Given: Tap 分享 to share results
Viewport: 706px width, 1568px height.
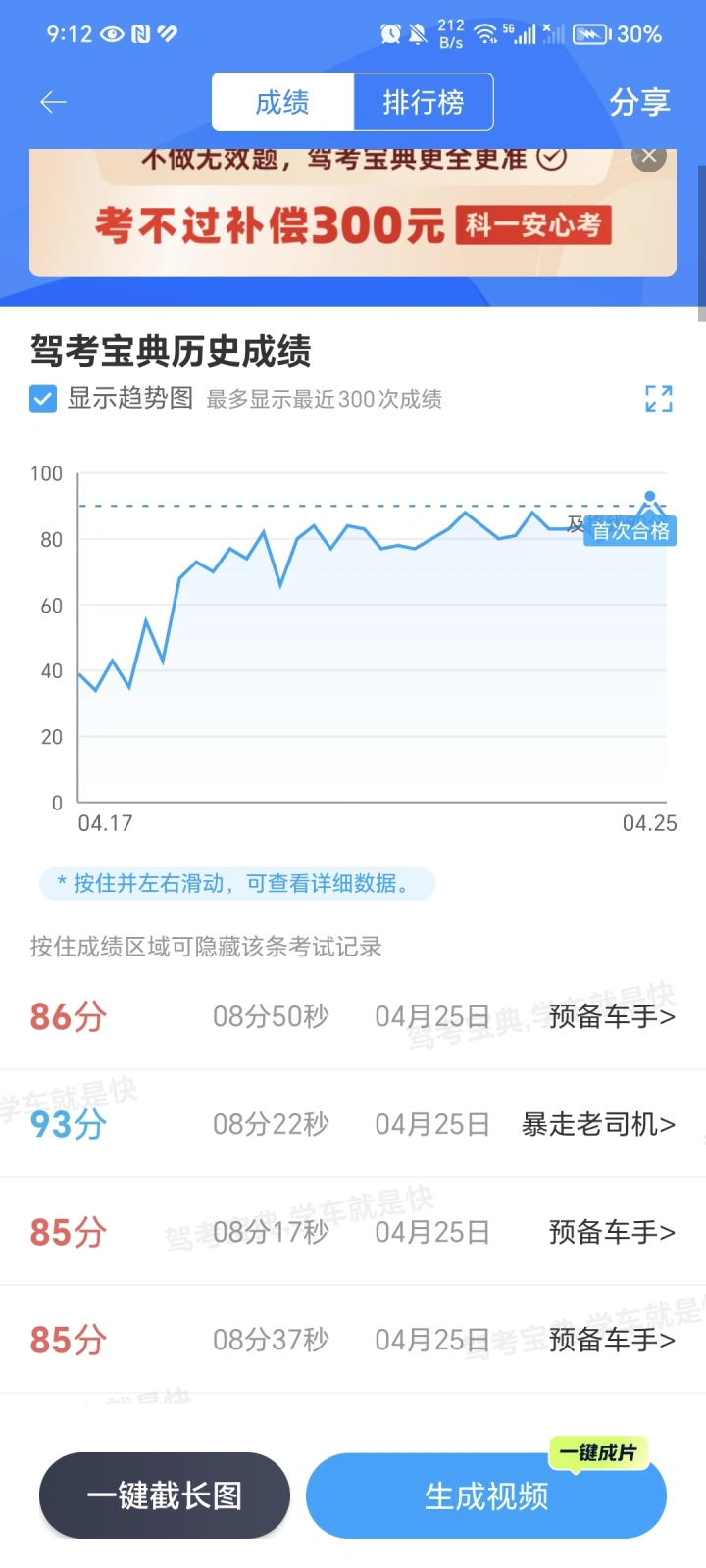Looking at the screenshot, I should [x=639, y=102].
